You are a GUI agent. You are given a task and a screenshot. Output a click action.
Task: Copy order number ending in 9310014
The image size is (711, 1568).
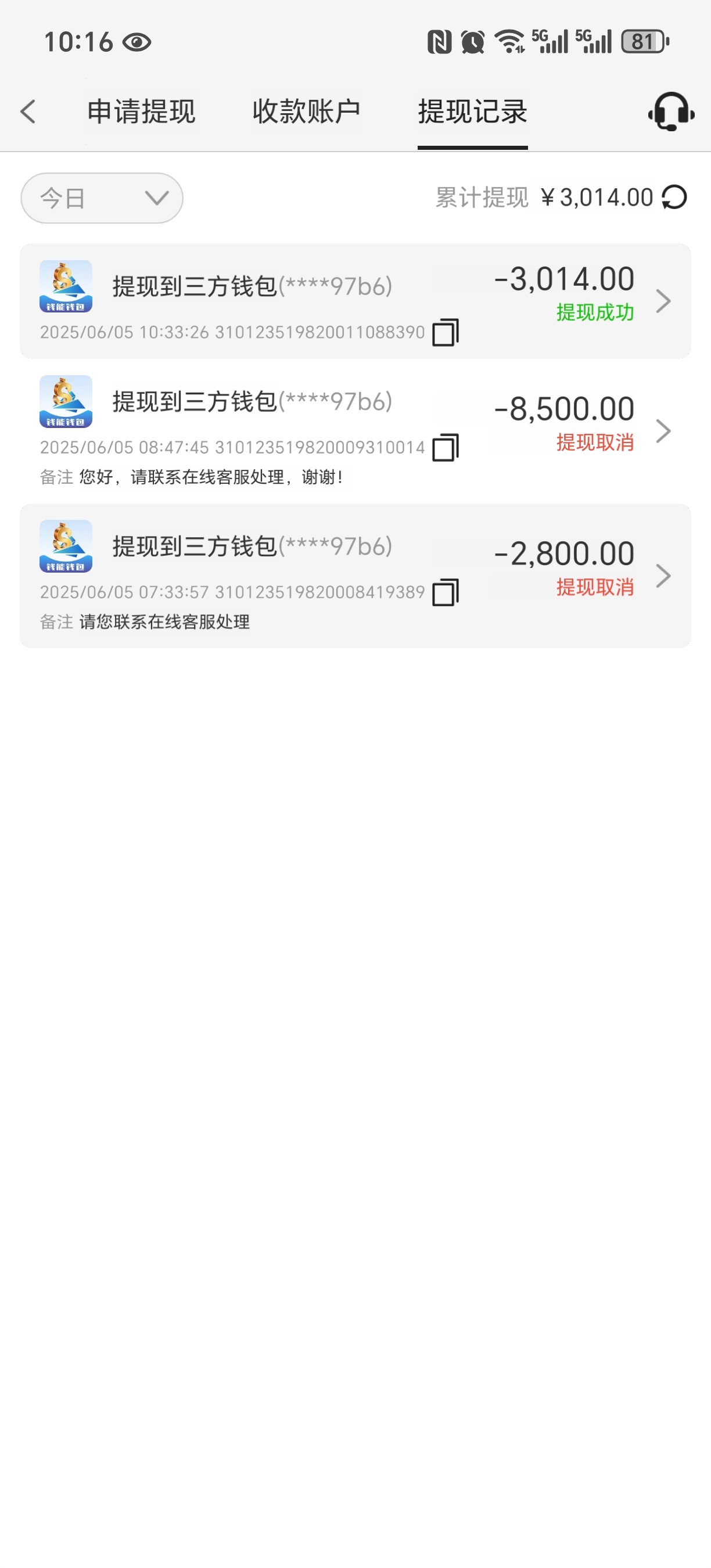tap(446, 448)
